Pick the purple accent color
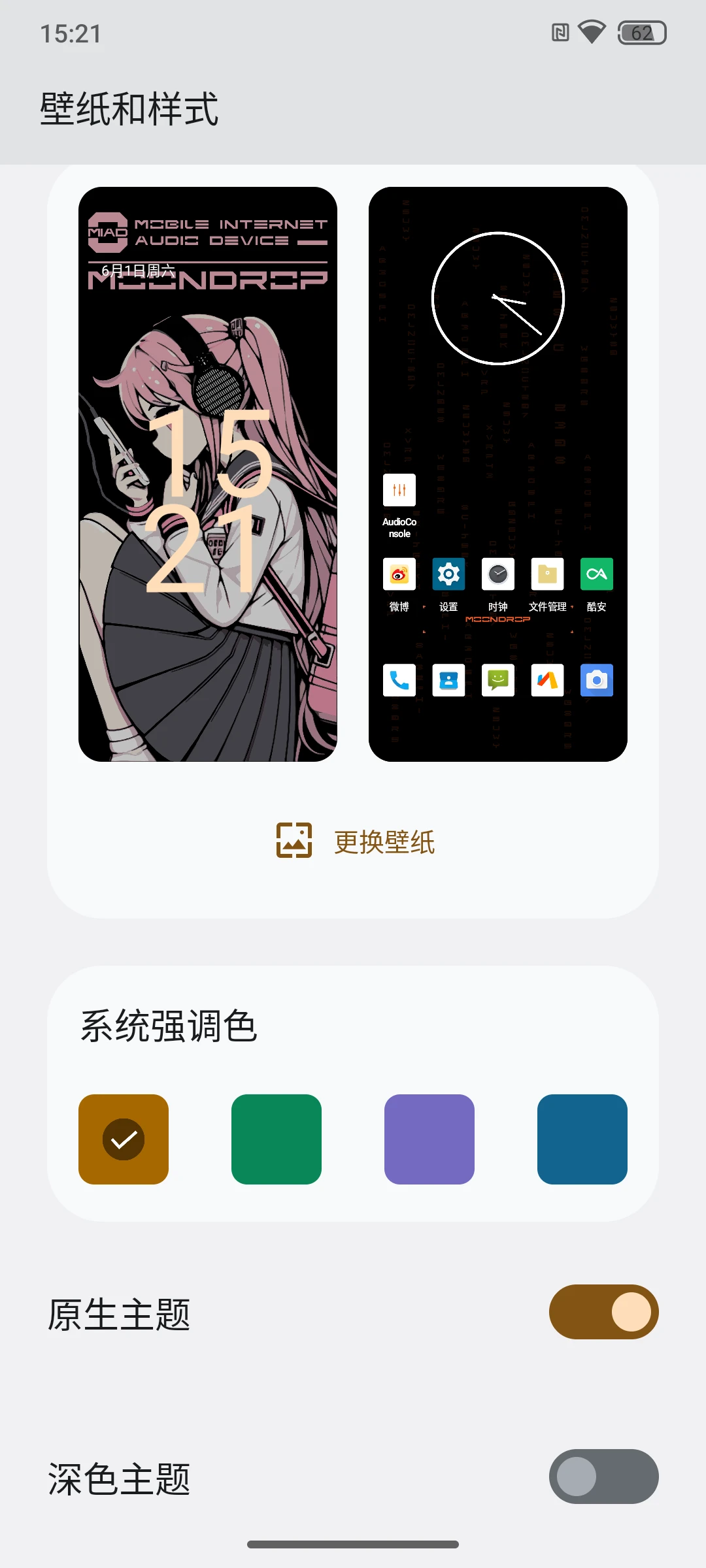Screen dimensions: 706x1568 (429, 1139)
